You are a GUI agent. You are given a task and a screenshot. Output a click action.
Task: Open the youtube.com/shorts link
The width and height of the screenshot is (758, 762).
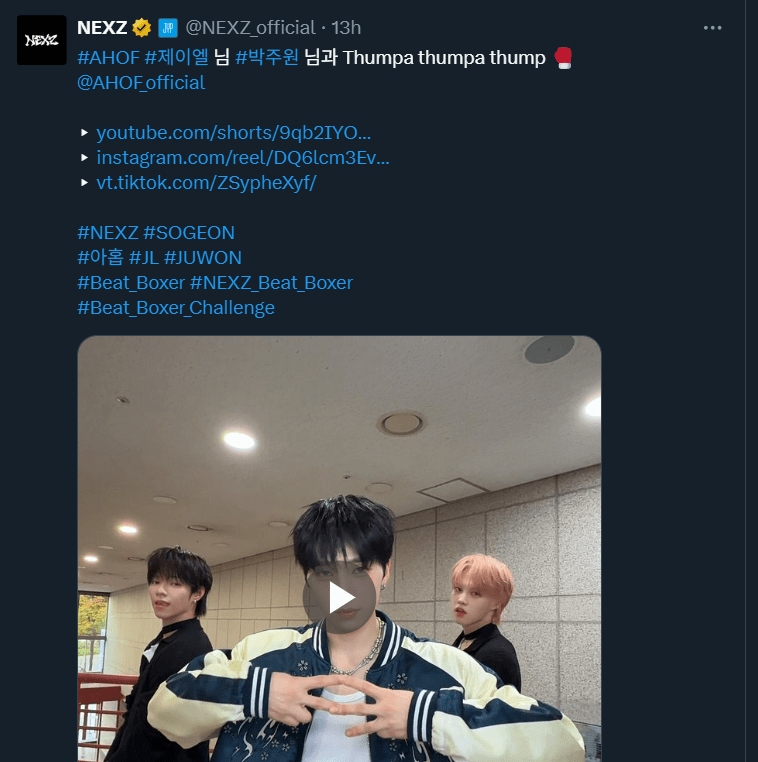(233, 132)
